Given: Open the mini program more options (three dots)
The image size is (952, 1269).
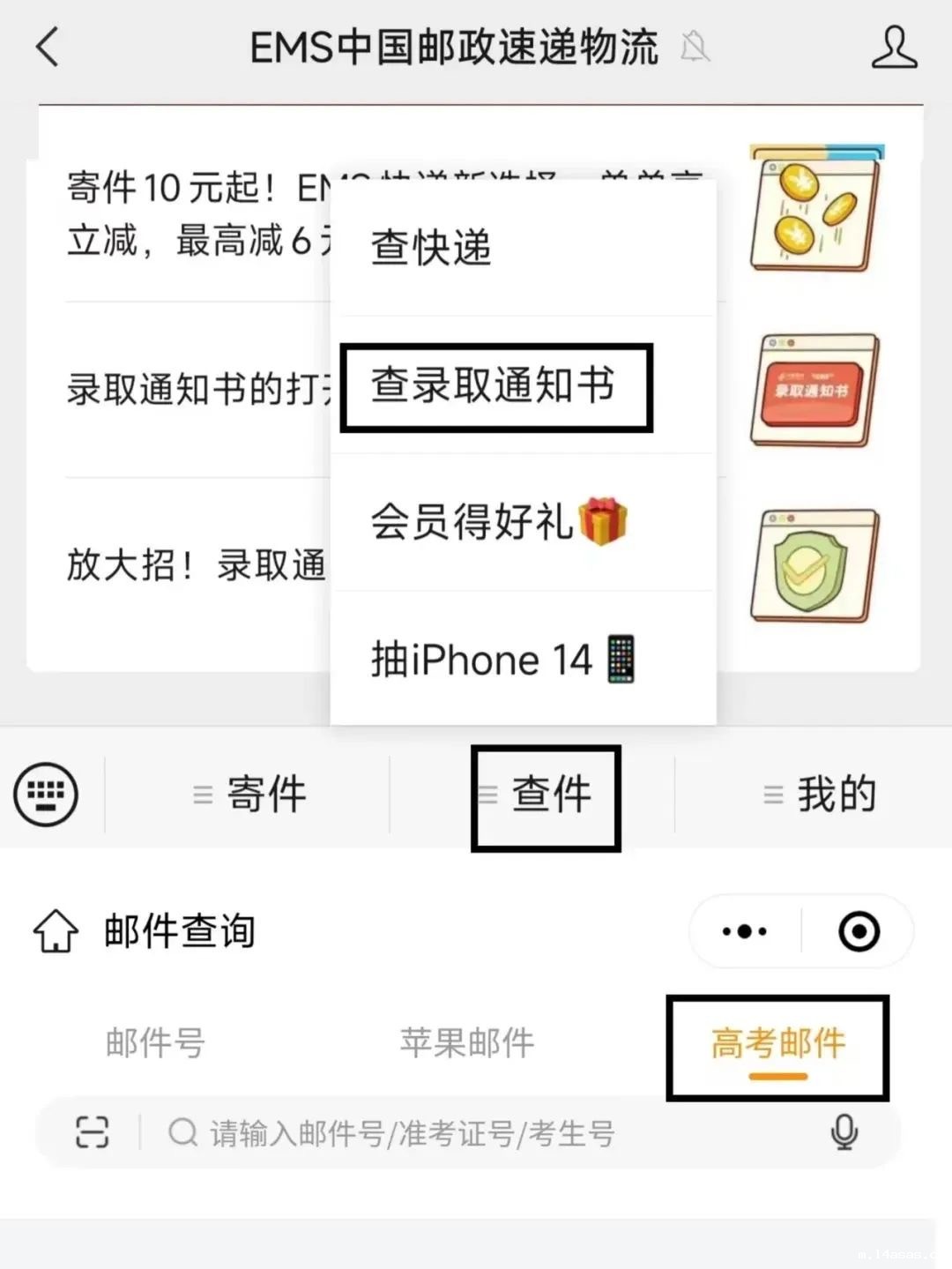Looking at the screenshot, I should pyautogui.click(x=743, y=930).
